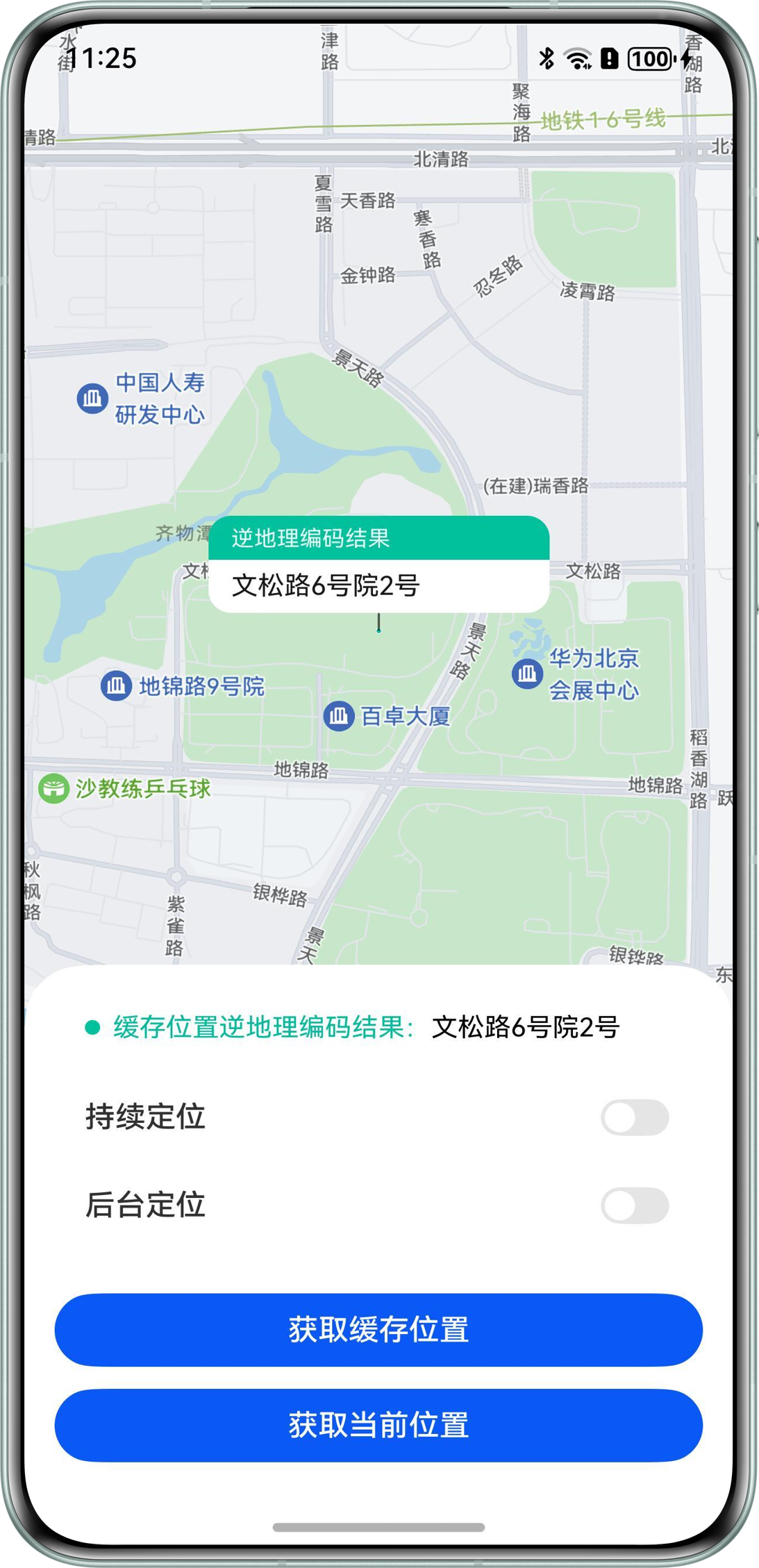
Task: Select the 中国人寿研发中心 building icon
Action: point(93,397)
